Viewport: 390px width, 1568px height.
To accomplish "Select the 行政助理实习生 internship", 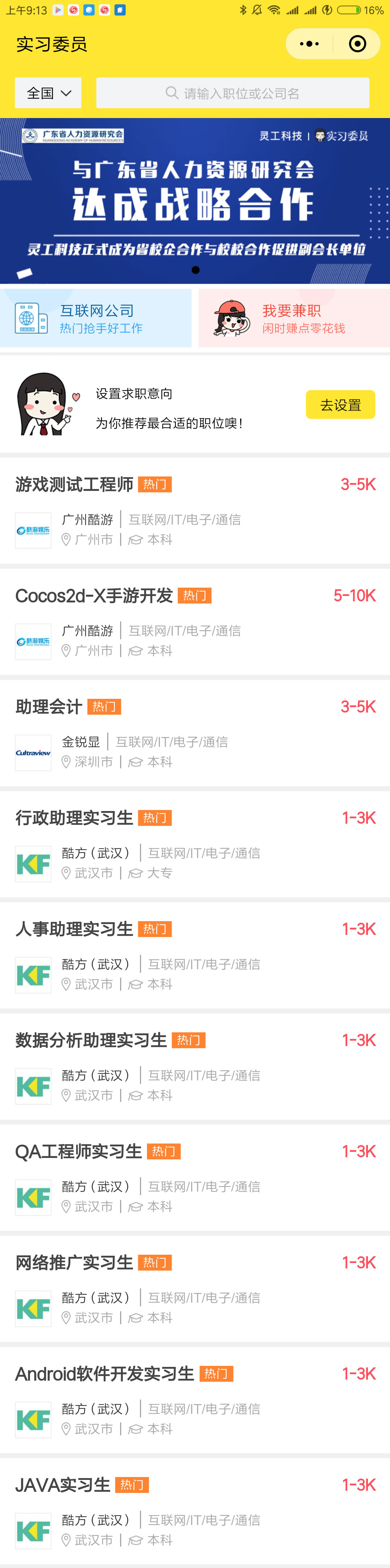I will click(195, 845).
